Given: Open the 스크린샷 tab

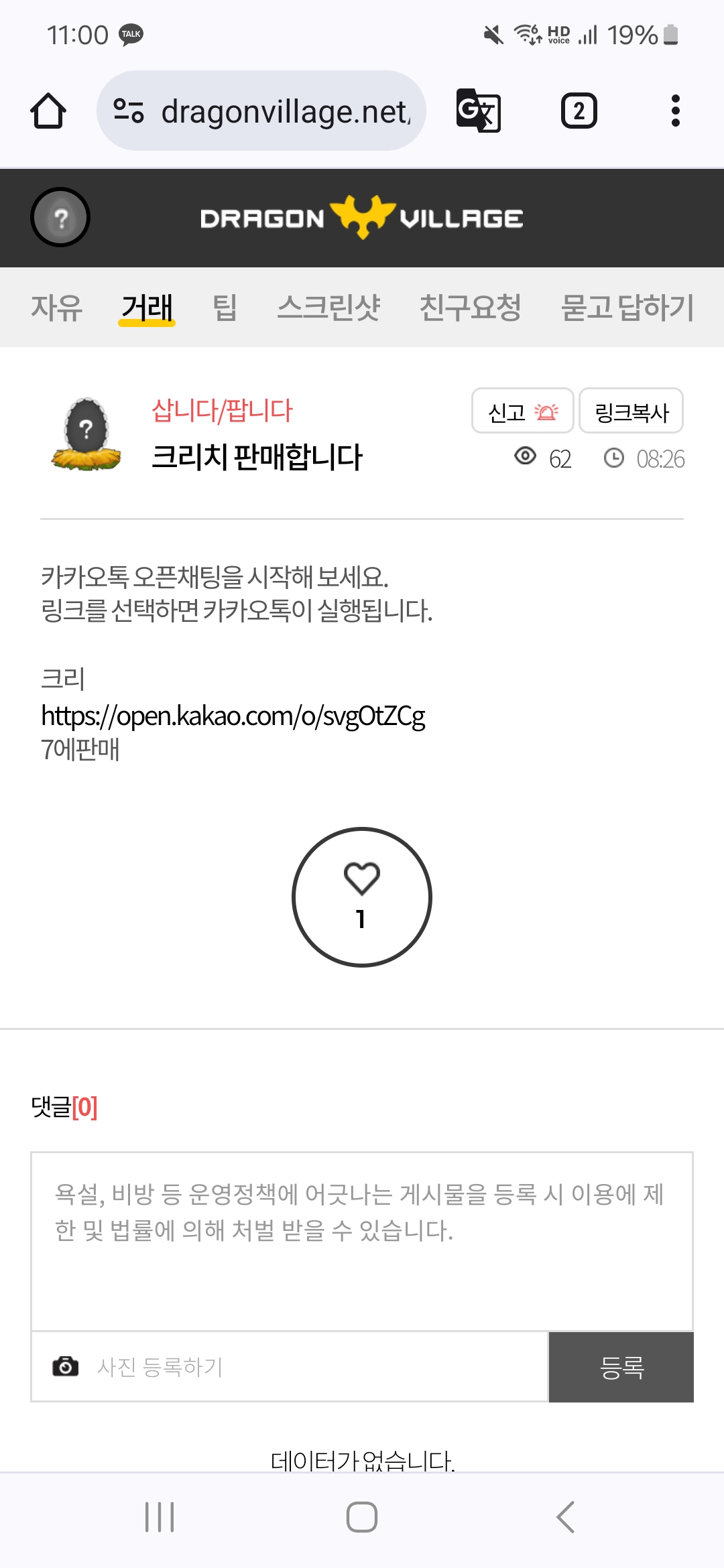Looking at the screenshot, I should (328, 308).
